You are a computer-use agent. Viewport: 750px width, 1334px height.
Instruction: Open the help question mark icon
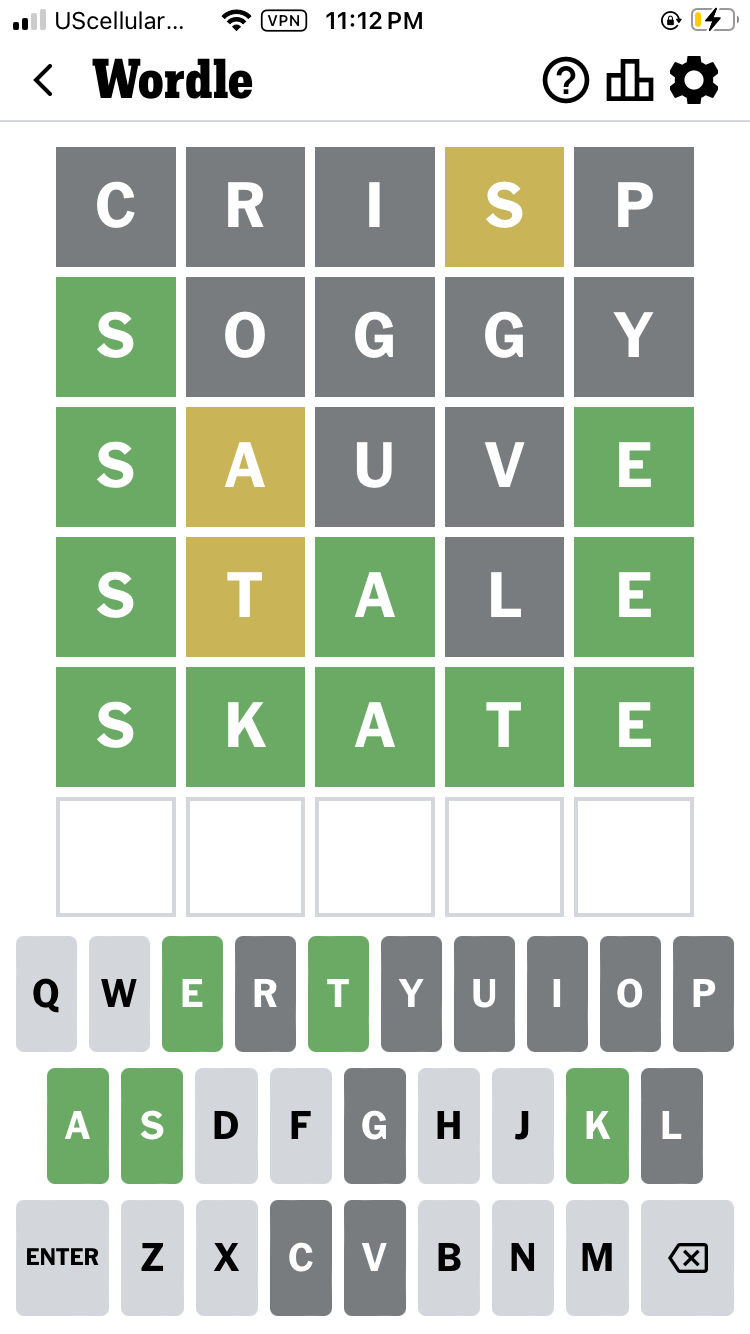[x=566, y=80]
